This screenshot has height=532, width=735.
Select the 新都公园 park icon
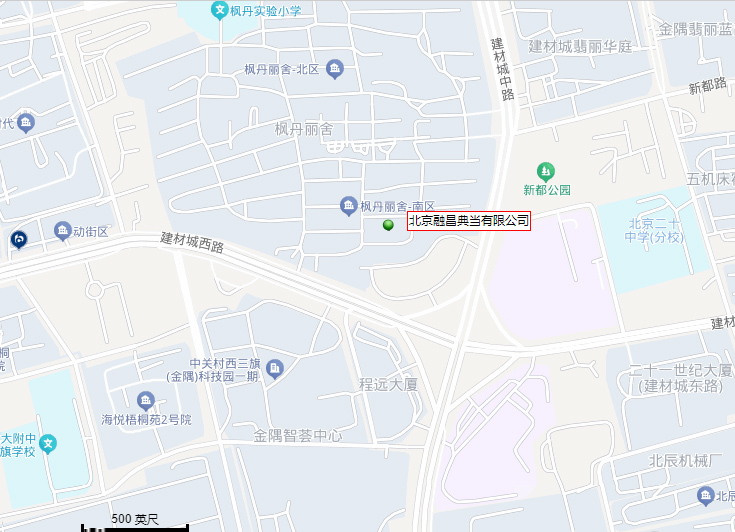pyautogui.click(x=545, y=171)
